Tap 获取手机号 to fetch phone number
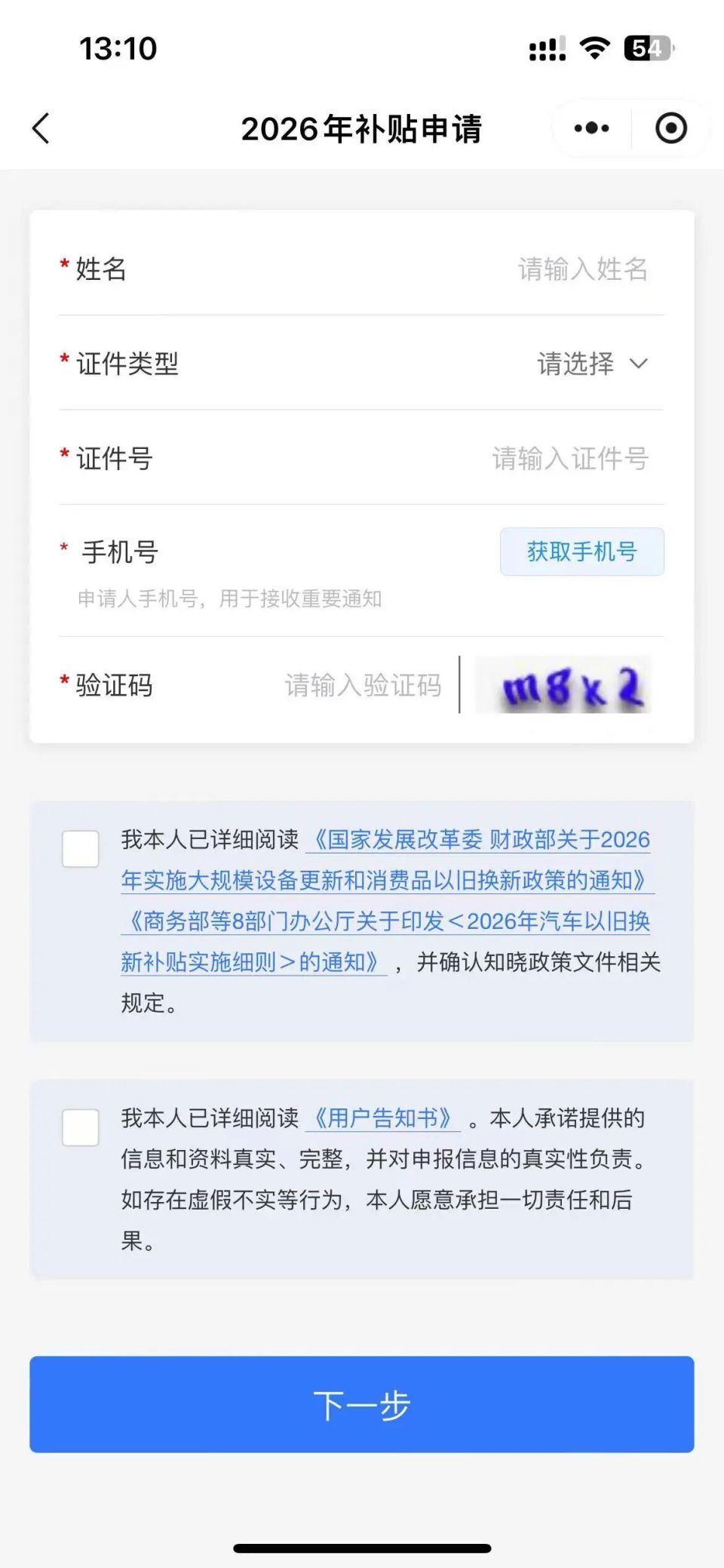This screenshot has height=1568, width=724. [581, 552]
